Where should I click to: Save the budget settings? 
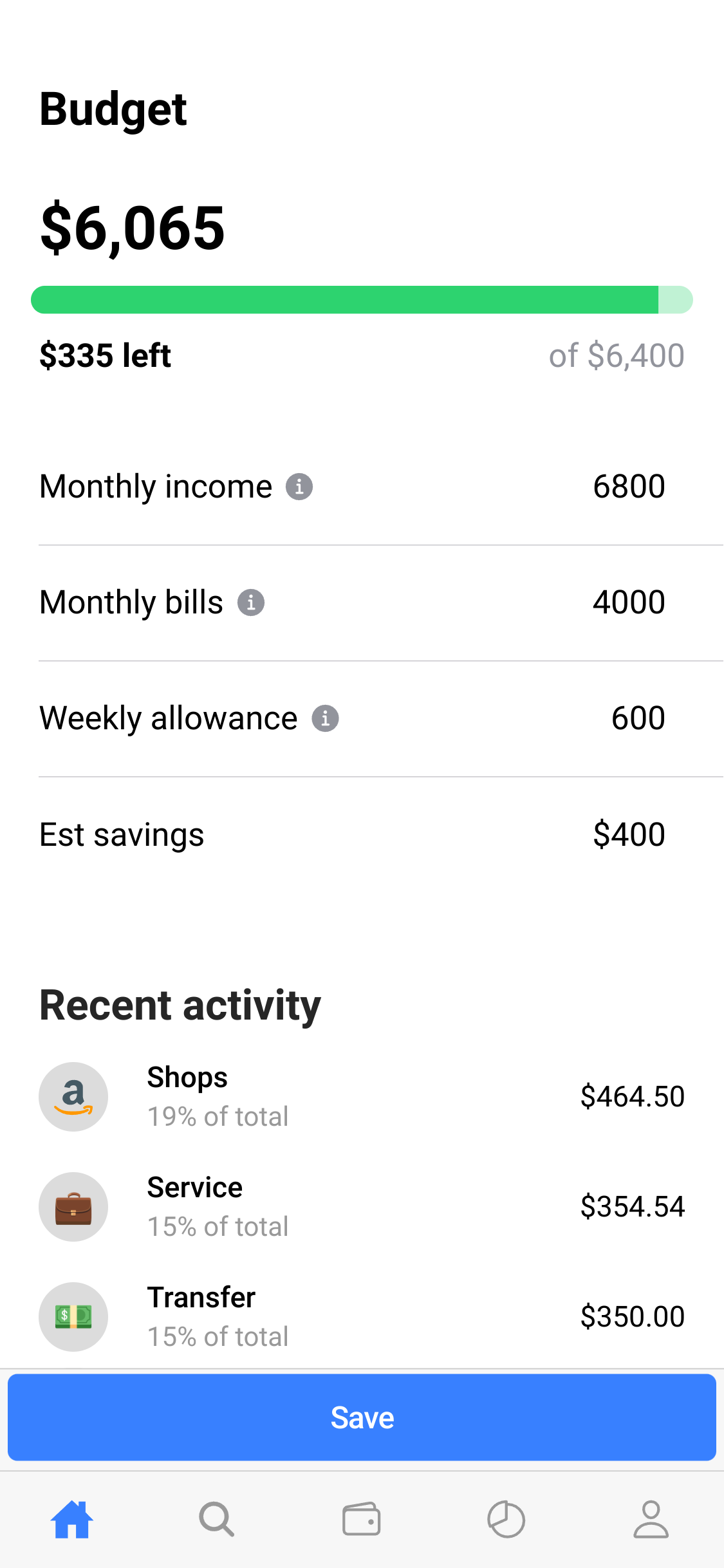click(362, 1417)
